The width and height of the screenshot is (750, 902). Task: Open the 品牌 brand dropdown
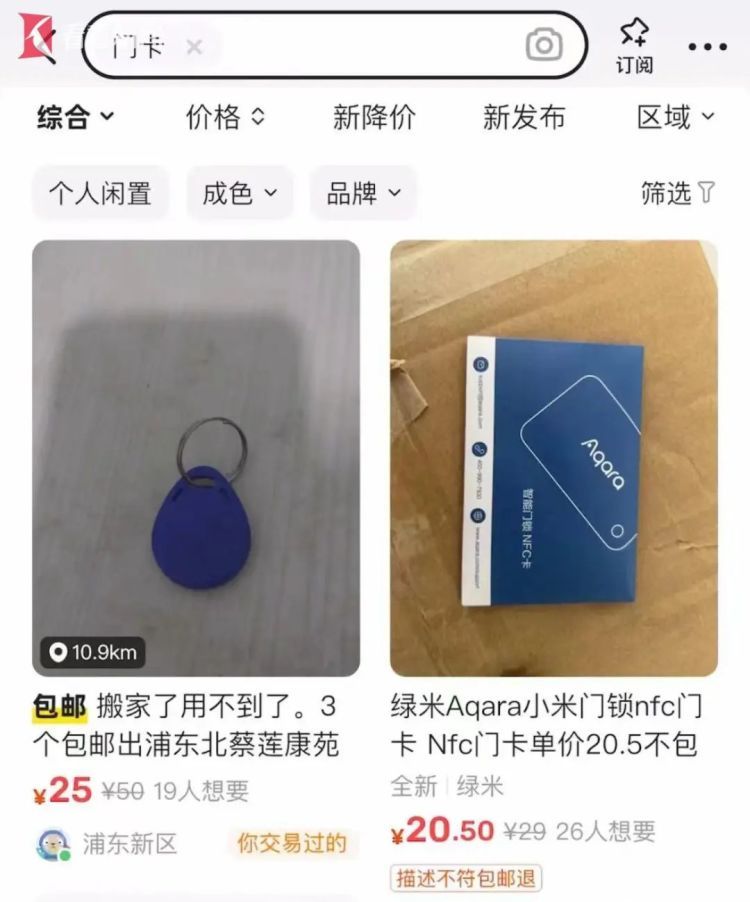tap(363, 193)
